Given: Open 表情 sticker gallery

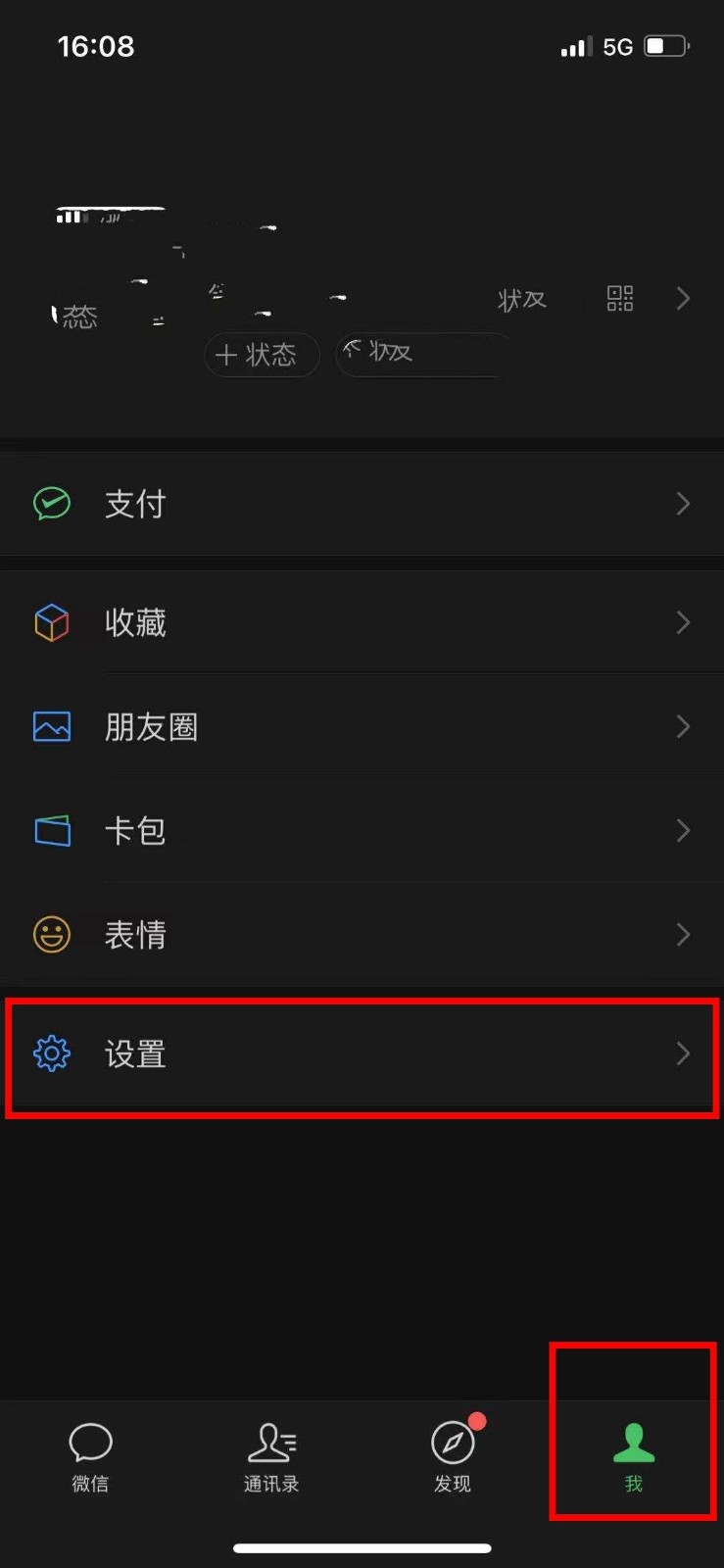Looking at the screenshot, I should 362,934.
